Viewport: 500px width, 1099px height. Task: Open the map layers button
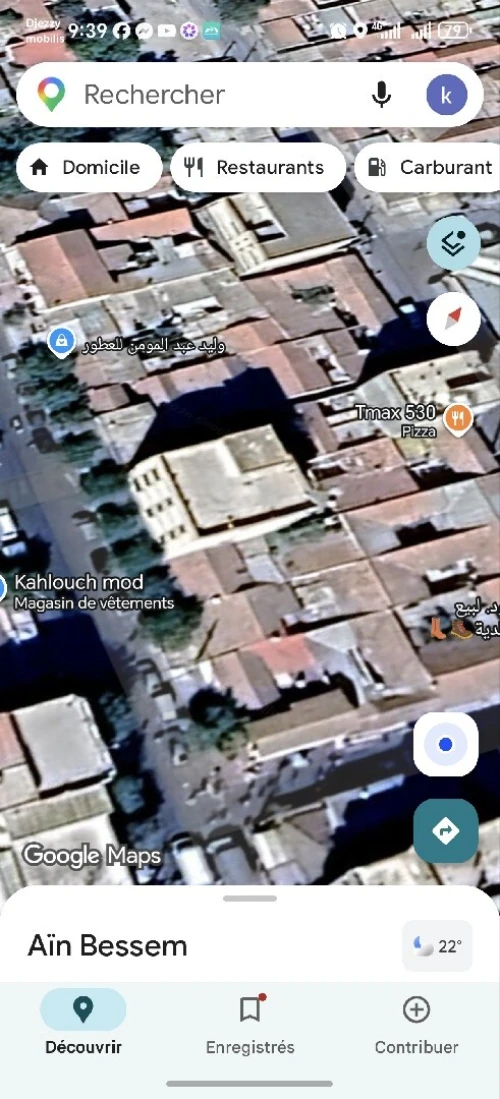[454, 243]
